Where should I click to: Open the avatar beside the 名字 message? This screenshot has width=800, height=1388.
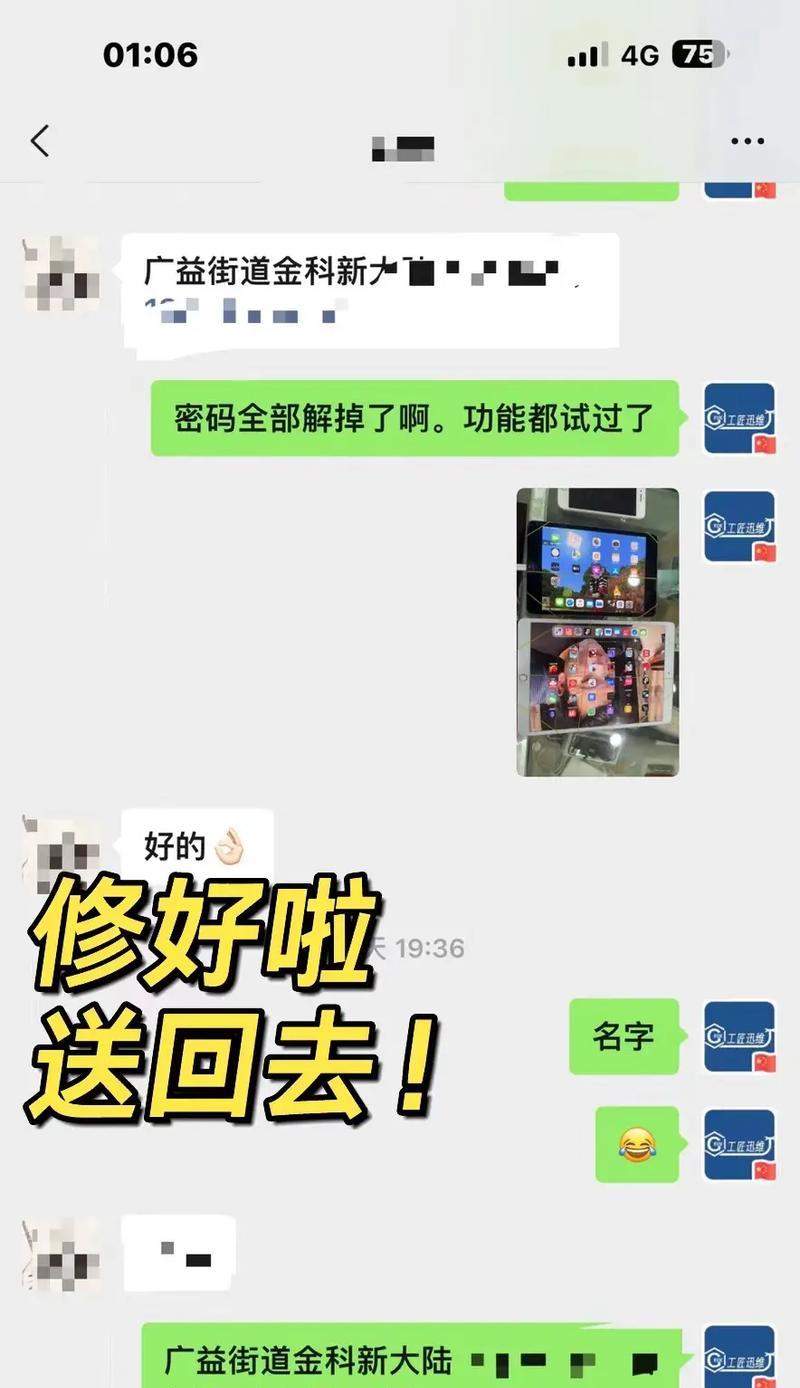[739, 1036]
